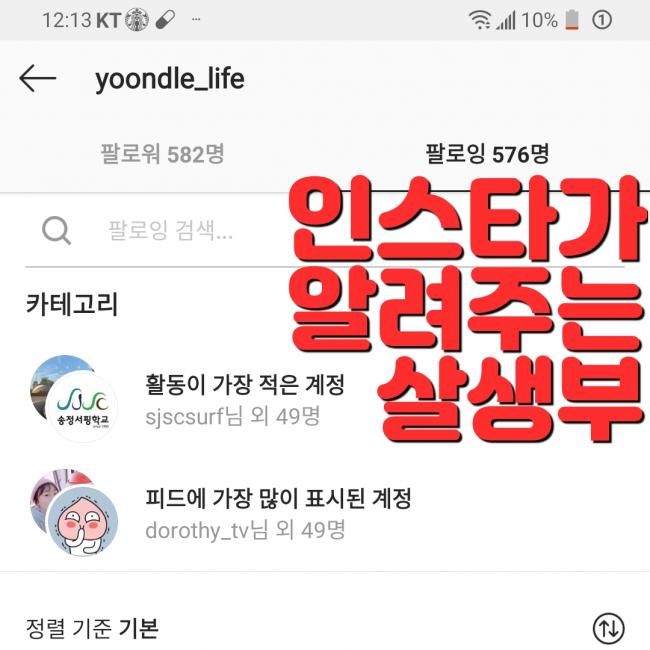Image resolution: width=650 pixels, height=650 pixels.
Task: Go back from the yoondle_life following list
Action: [x=38, y=80]
